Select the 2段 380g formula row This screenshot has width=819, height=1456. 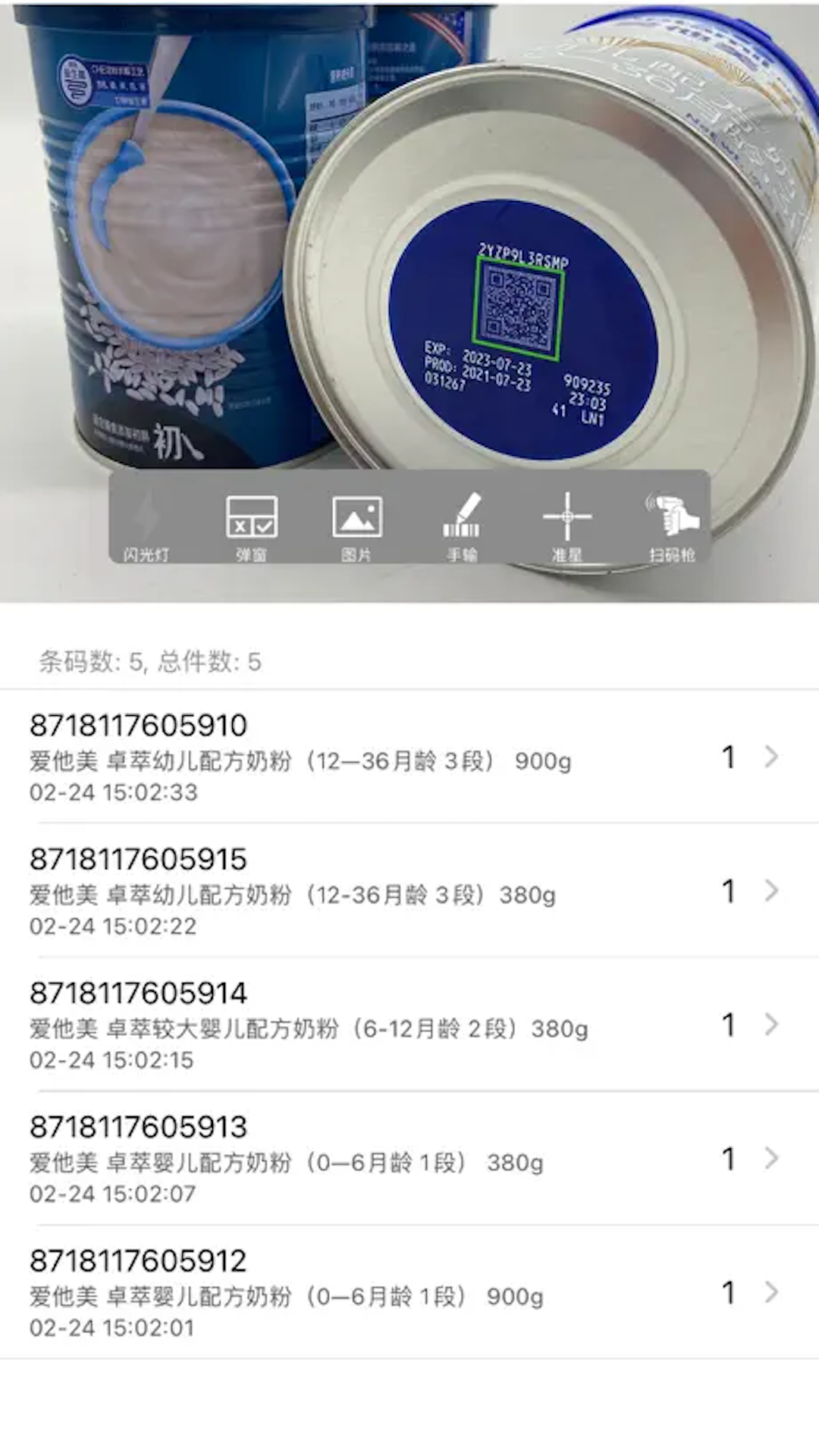tap(379, 1025)
